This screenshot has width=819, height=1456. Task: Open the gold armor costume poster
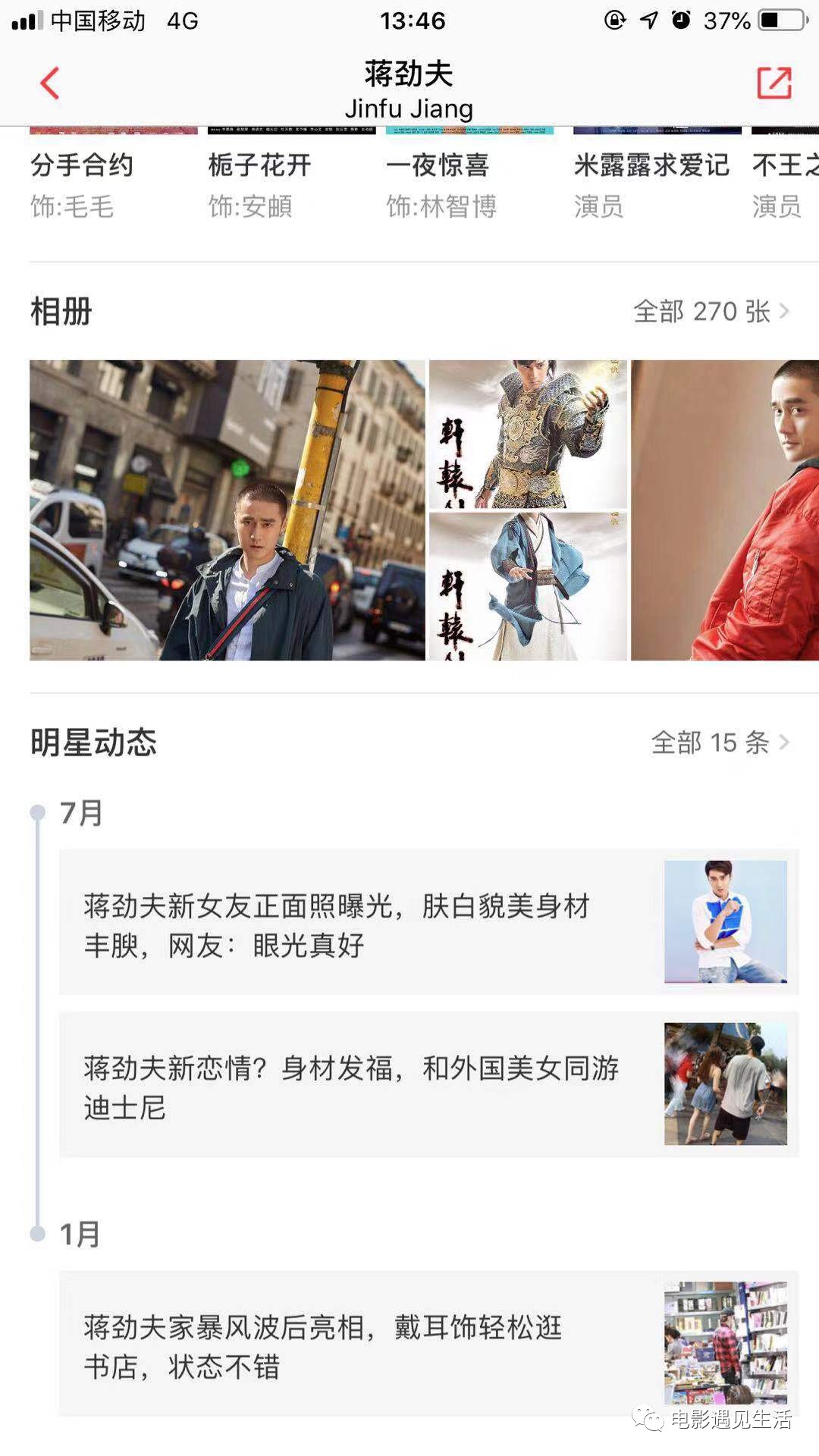[x=528, y=434]
